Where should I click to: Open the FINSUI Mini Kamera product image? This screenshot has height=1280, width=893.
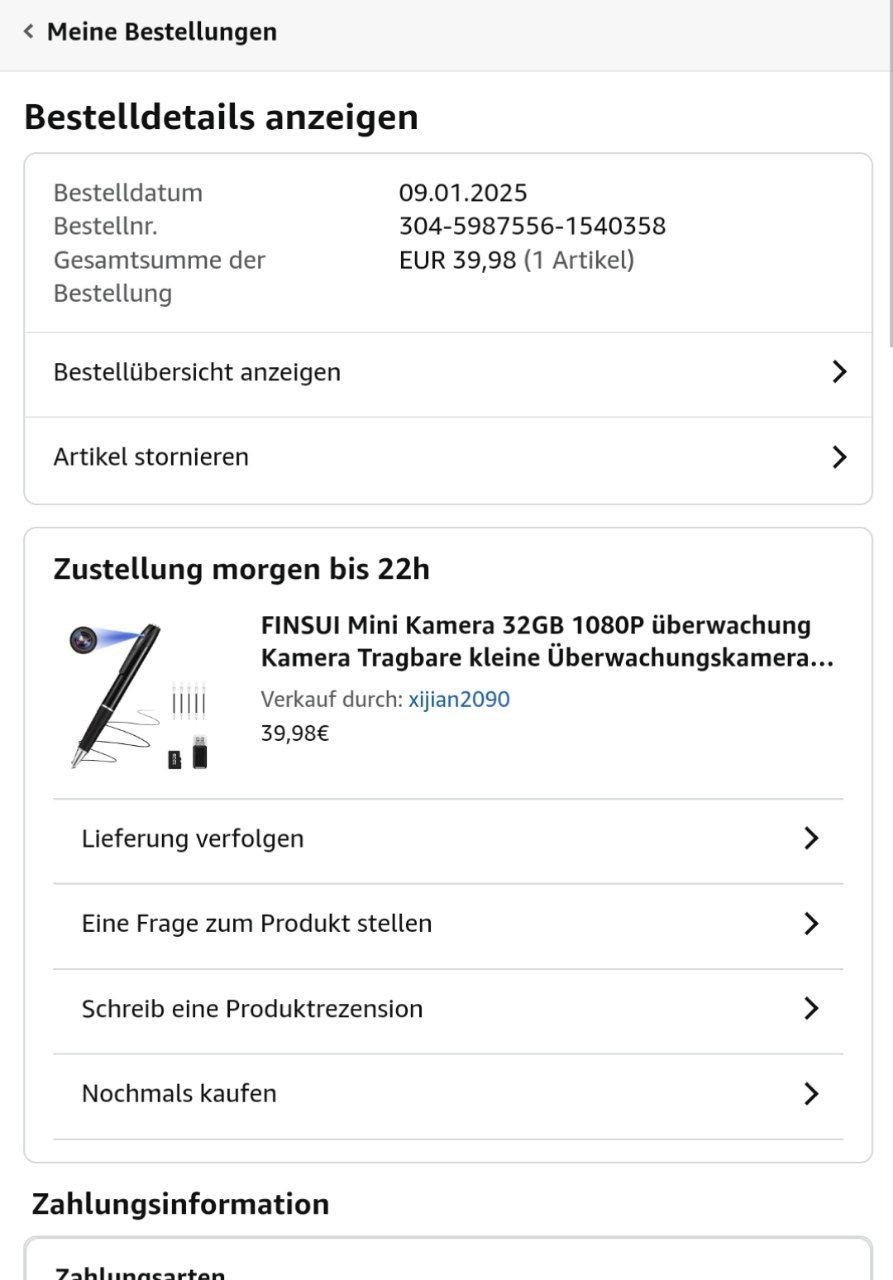point(138,695)
